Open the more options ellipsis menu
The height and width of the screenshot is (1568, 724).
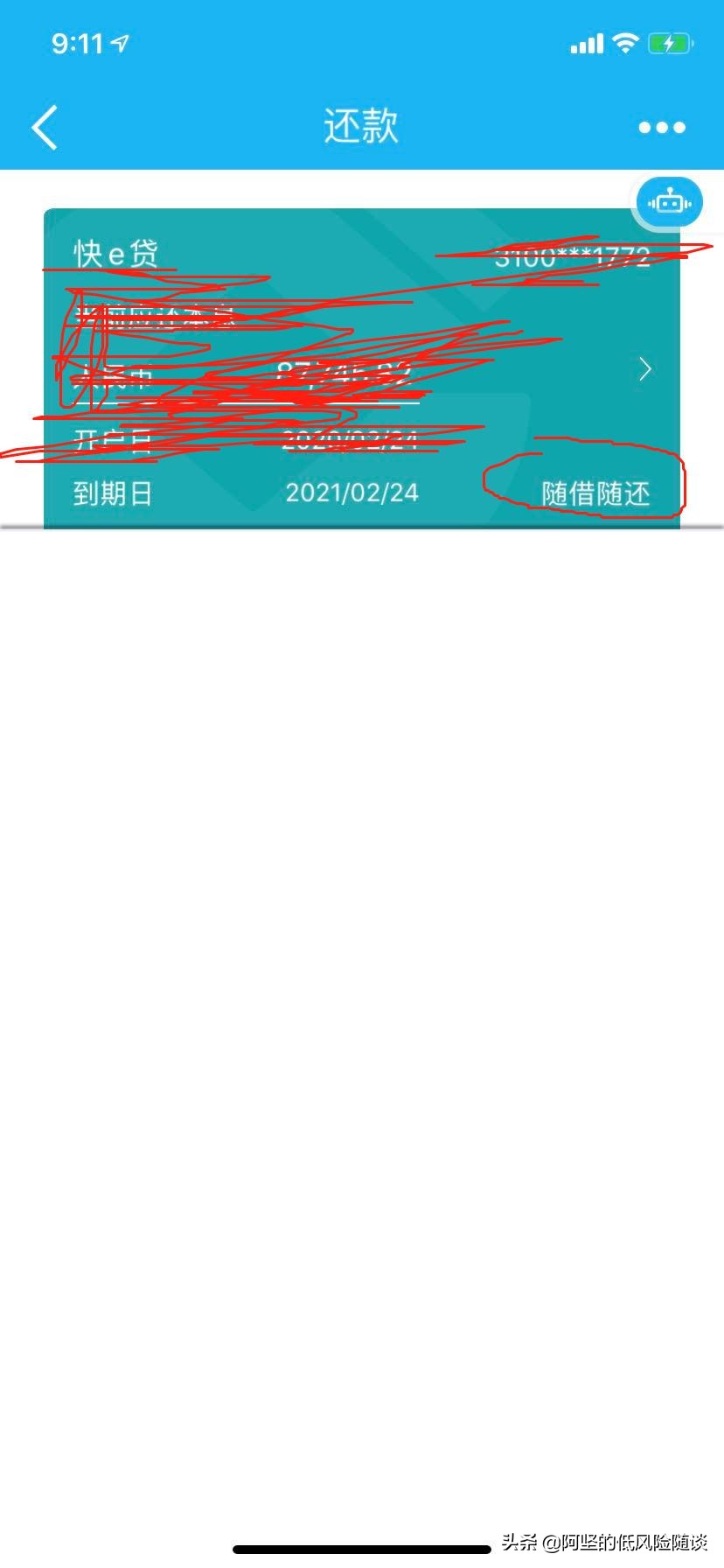pyautogui.click(x=660, y=127)
